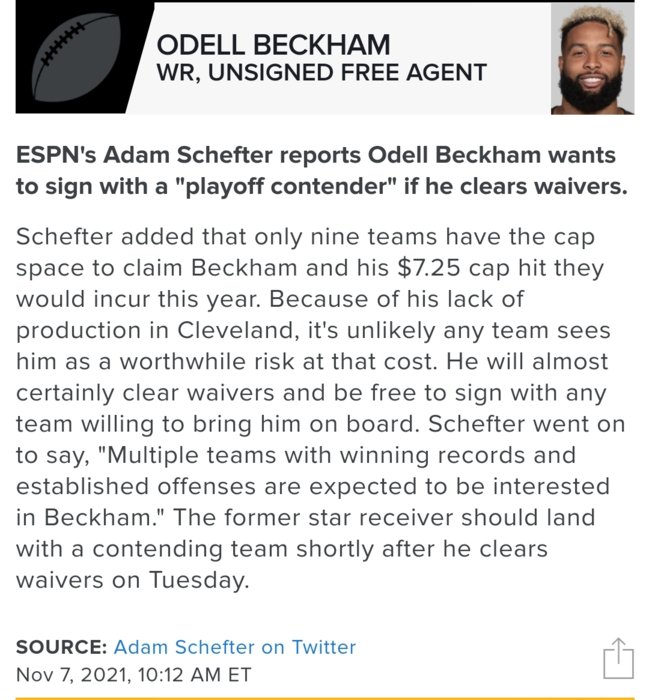Share this Odell Beckham news item
The height and width of the screenshot is (700, 649).
coord(617,659)
